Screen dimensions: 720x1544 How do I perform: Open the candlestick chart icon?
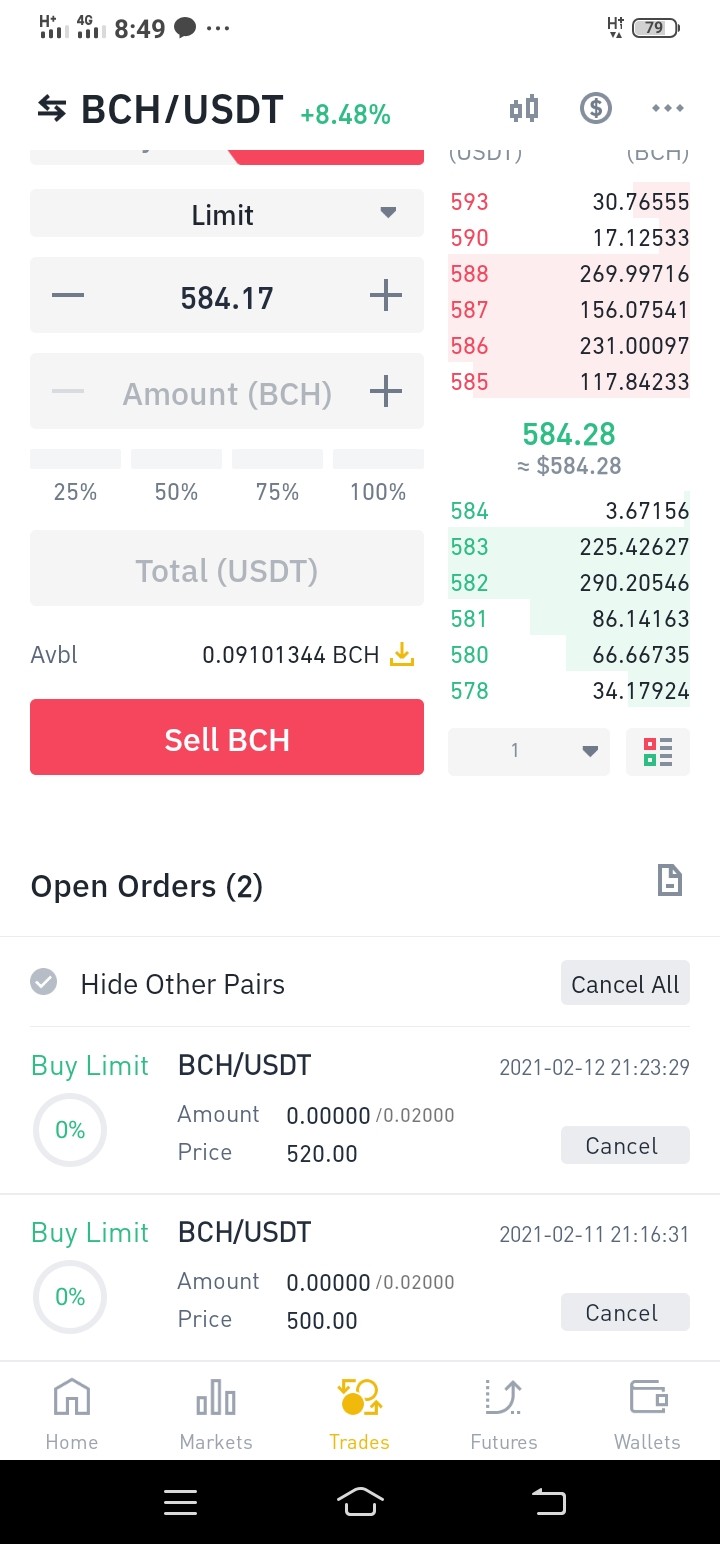(x=524, y=108)
